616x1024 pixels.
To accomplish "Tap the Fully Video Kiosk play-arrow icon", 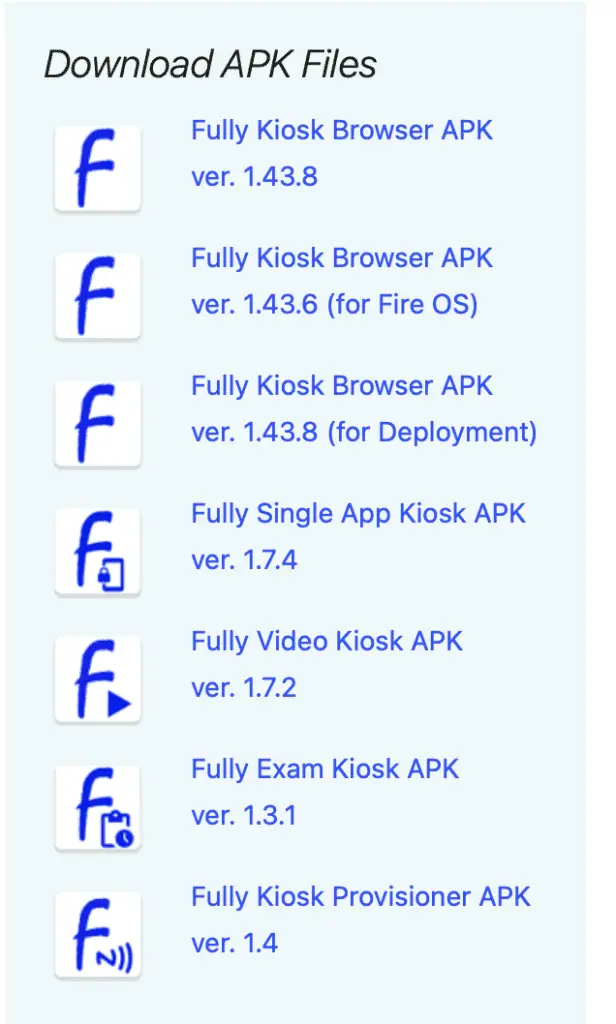I will [x=97, y=679].
